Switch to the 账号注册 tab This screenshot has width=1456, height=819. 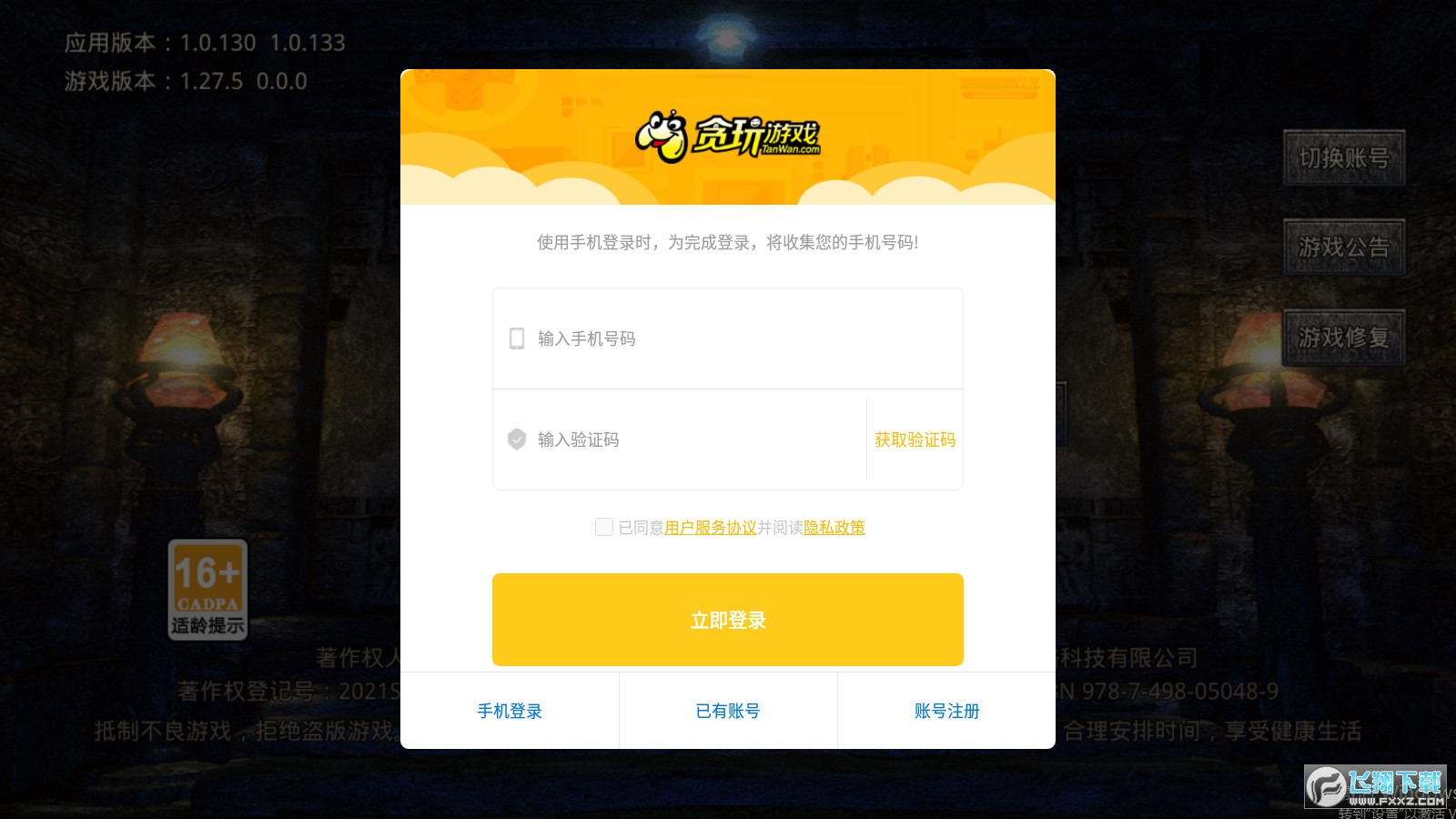click(x=946, y=711)
